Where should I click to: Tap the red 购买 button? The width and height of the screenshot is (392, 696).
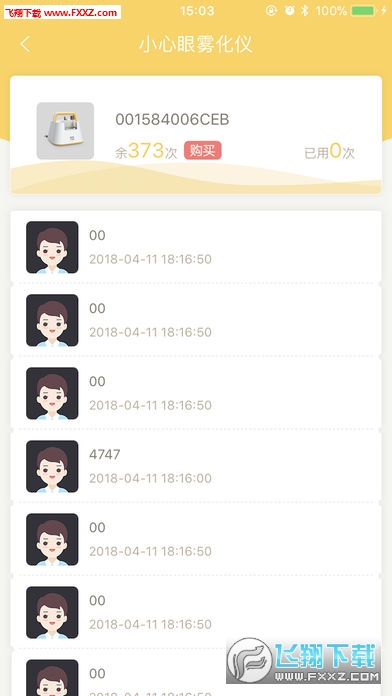pyautogui.click(x=202, y=150)
